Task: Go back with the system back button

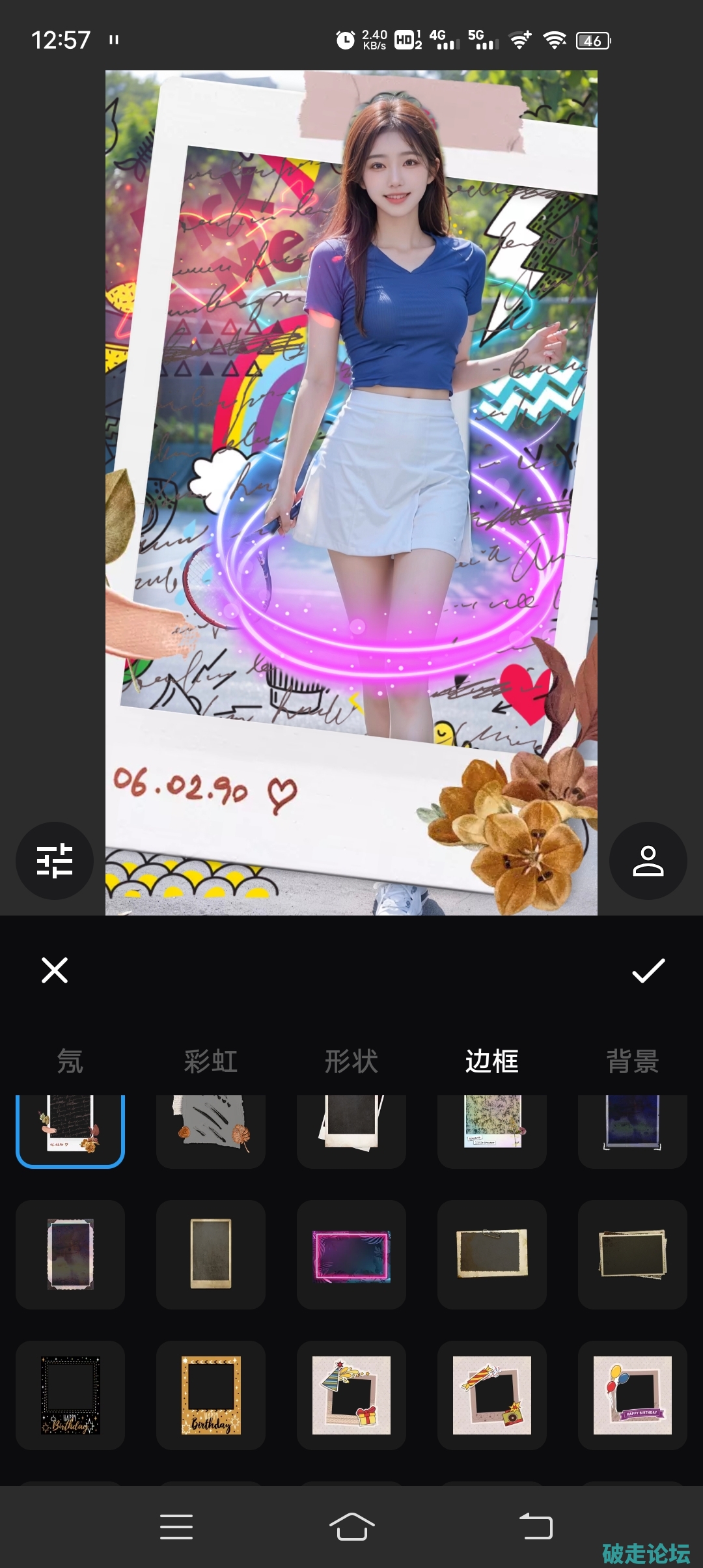Action: (x=536, y=1527)
